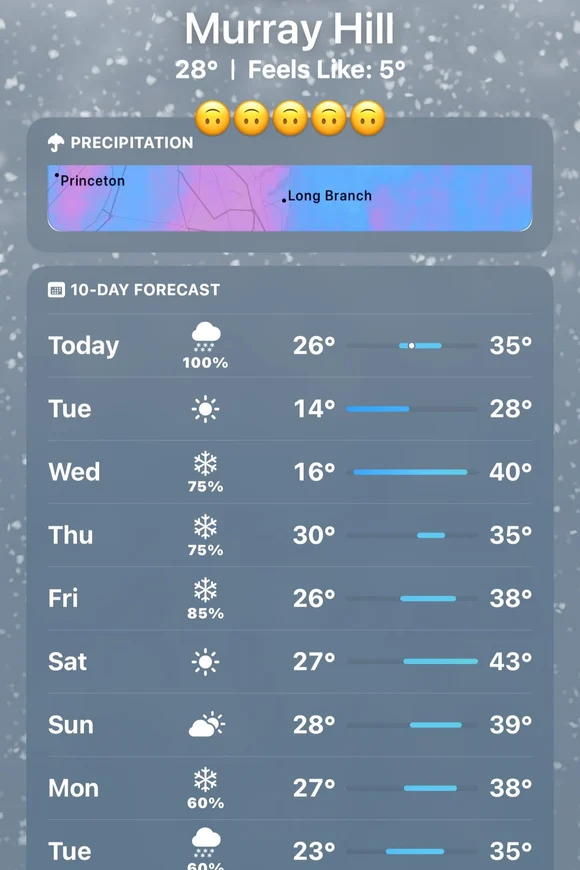Open the precipitation map with Princeton
The height and width of the screenshot is (870, 580).
point(290,198)
